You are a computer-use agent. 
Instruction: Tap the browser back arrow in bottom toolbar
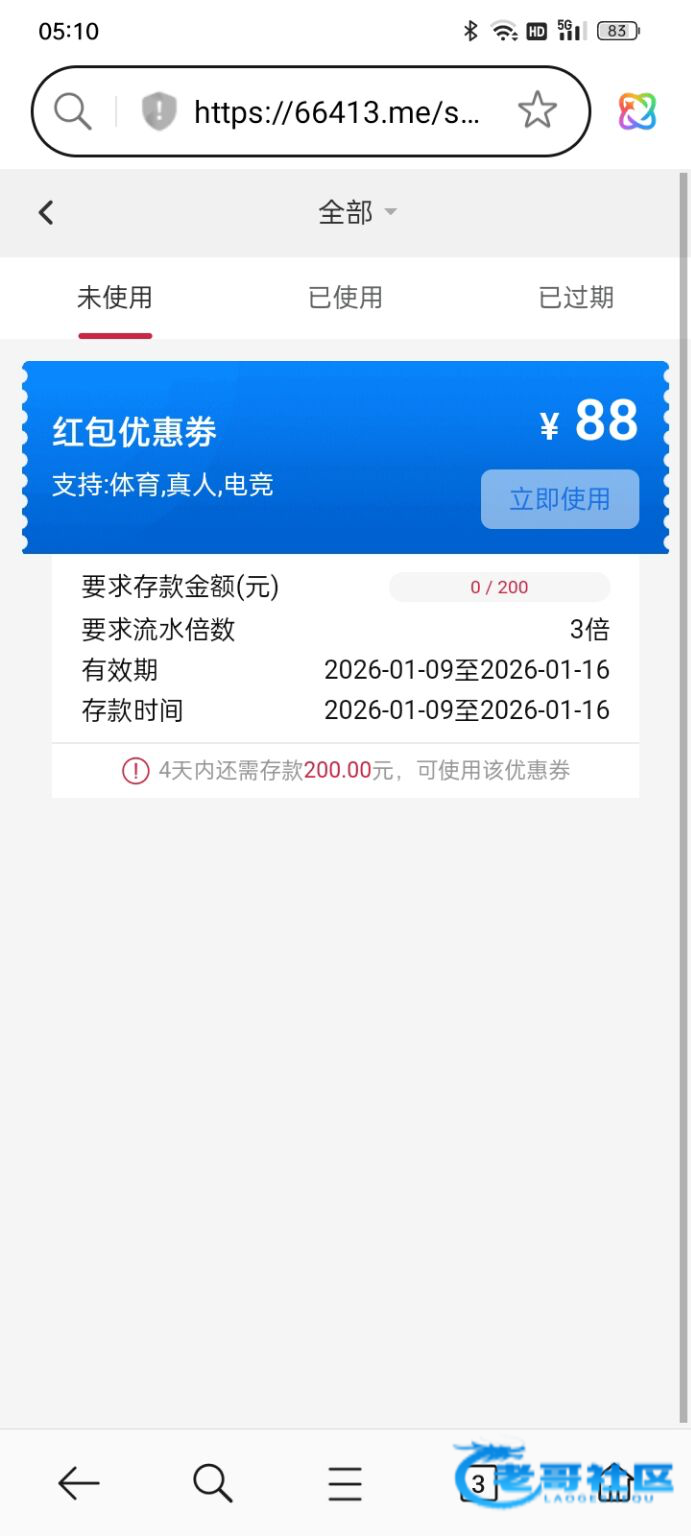78,1483
